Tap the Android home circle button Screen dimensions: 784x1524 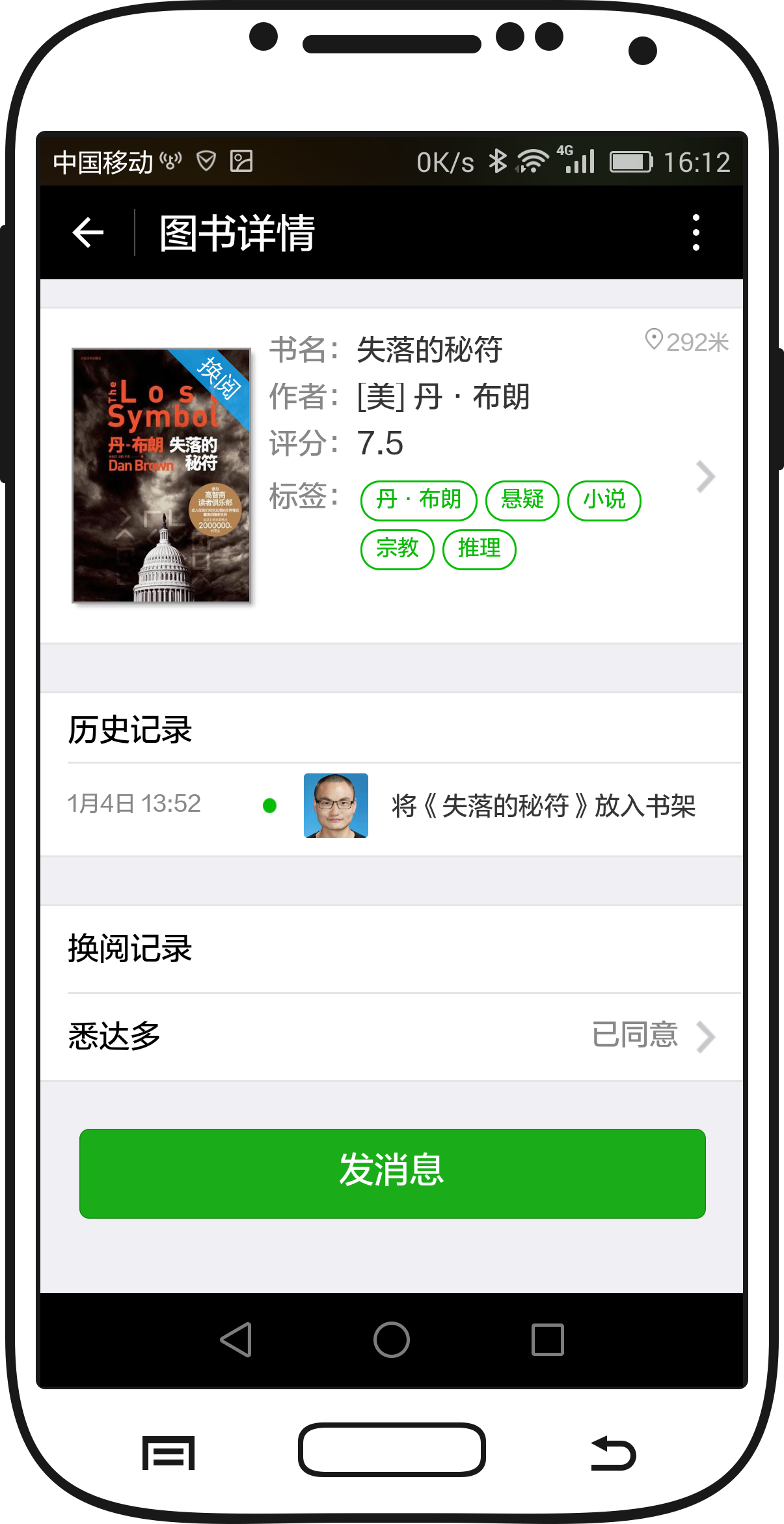point(391,1340)
